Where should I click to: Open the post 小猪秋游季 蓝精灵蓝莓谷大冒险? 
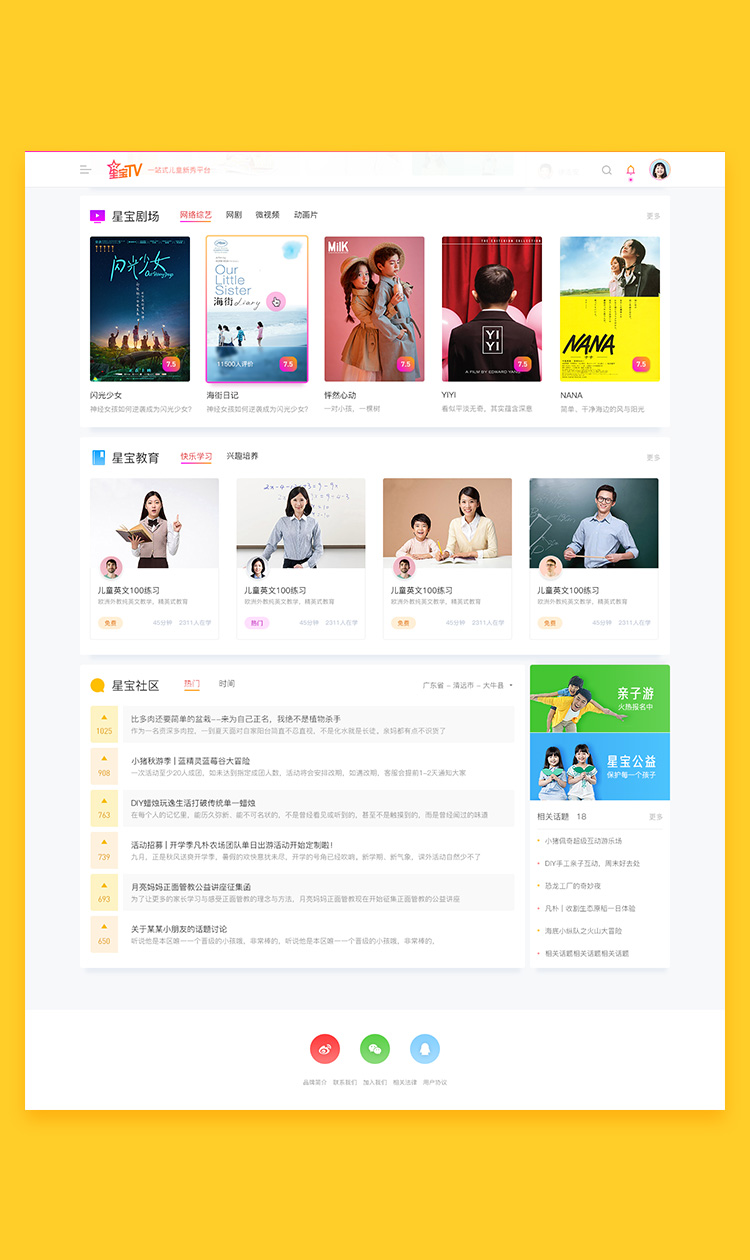pos(190,761)
